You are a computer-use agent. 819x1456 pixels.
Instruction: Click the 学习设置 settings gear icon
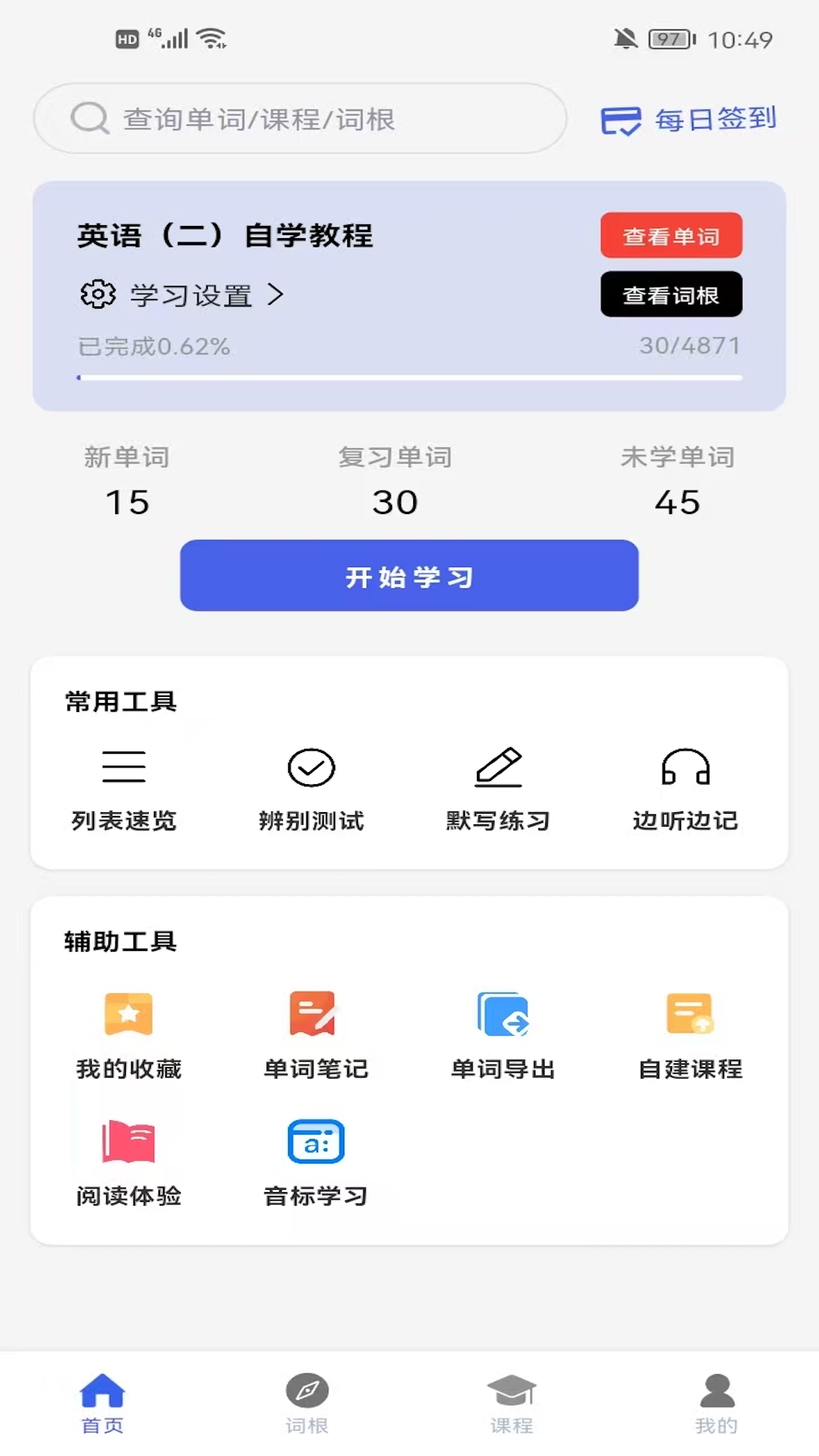point(96,295)
